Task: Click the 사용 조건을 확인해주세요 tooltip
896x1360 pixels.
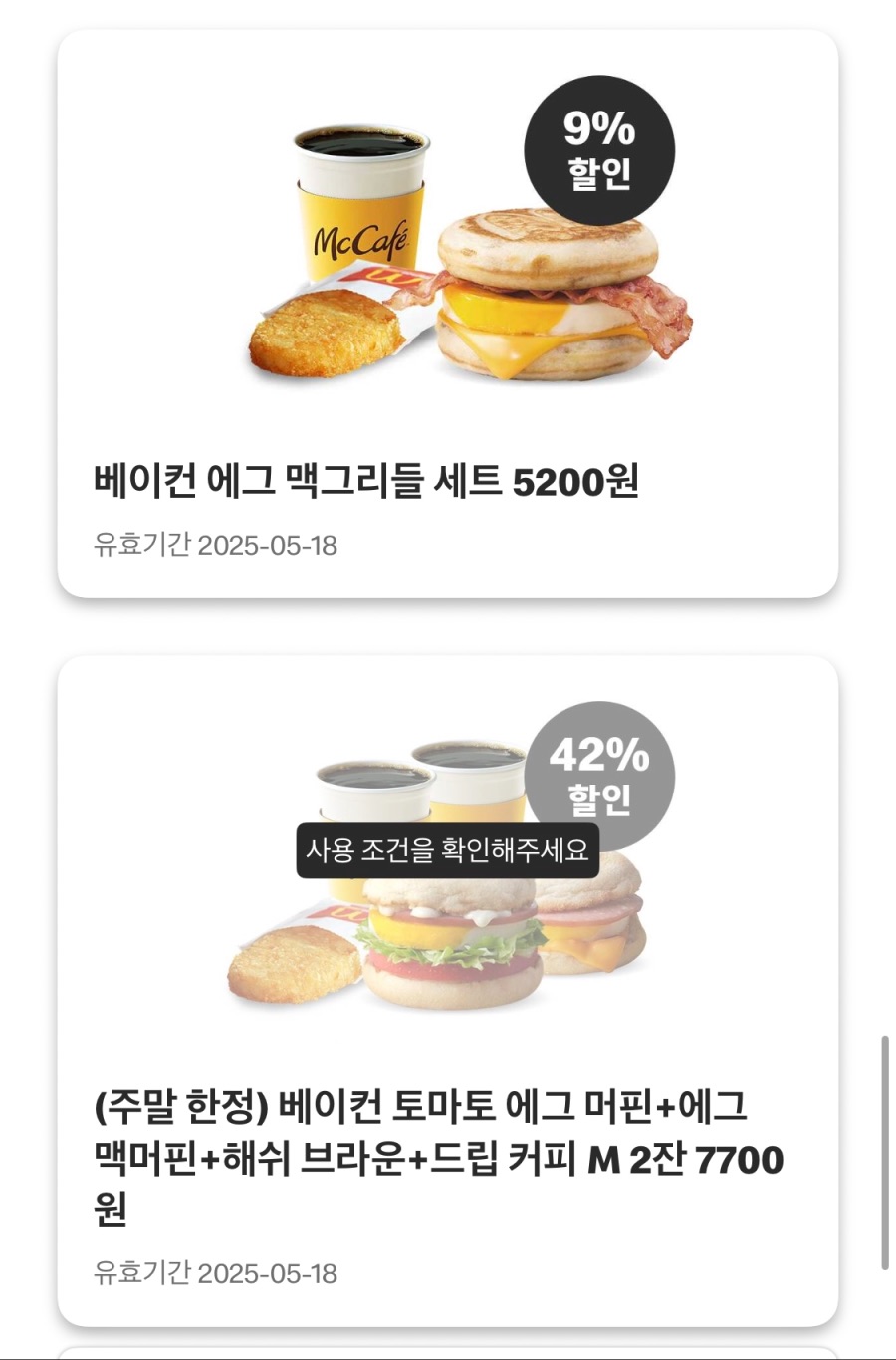Action: (448, 849)
